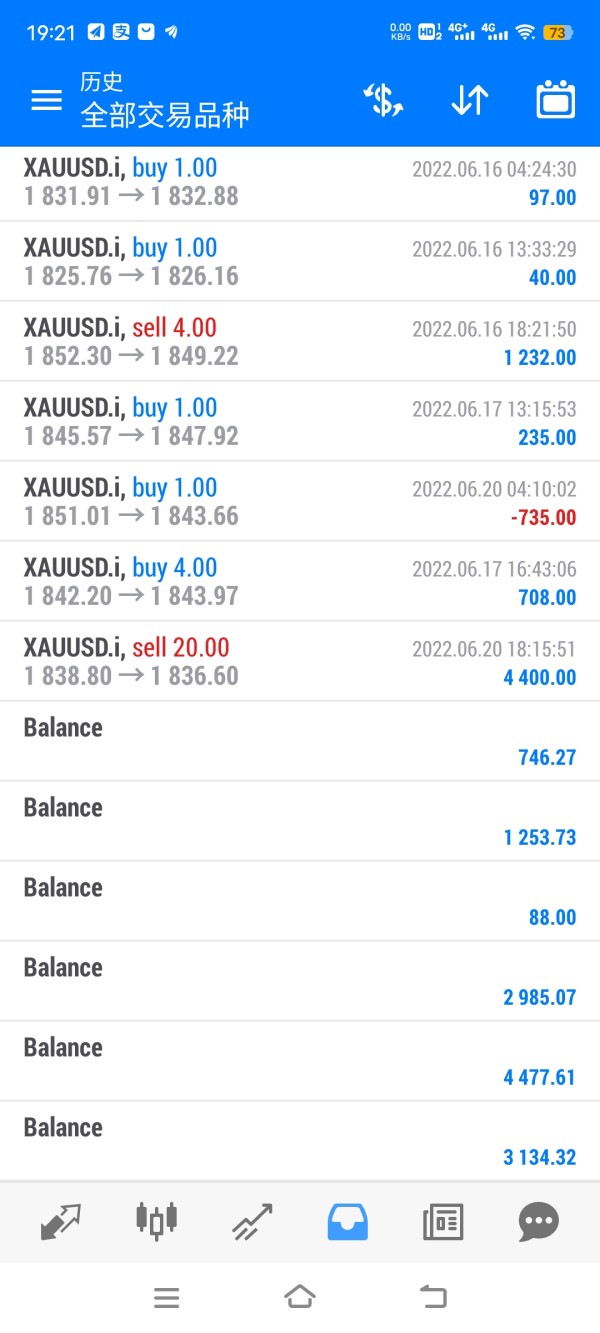The height and width of the screenshot is (1333, 600).
Task: Switch to the chat messages tab
Action: 538,1221
